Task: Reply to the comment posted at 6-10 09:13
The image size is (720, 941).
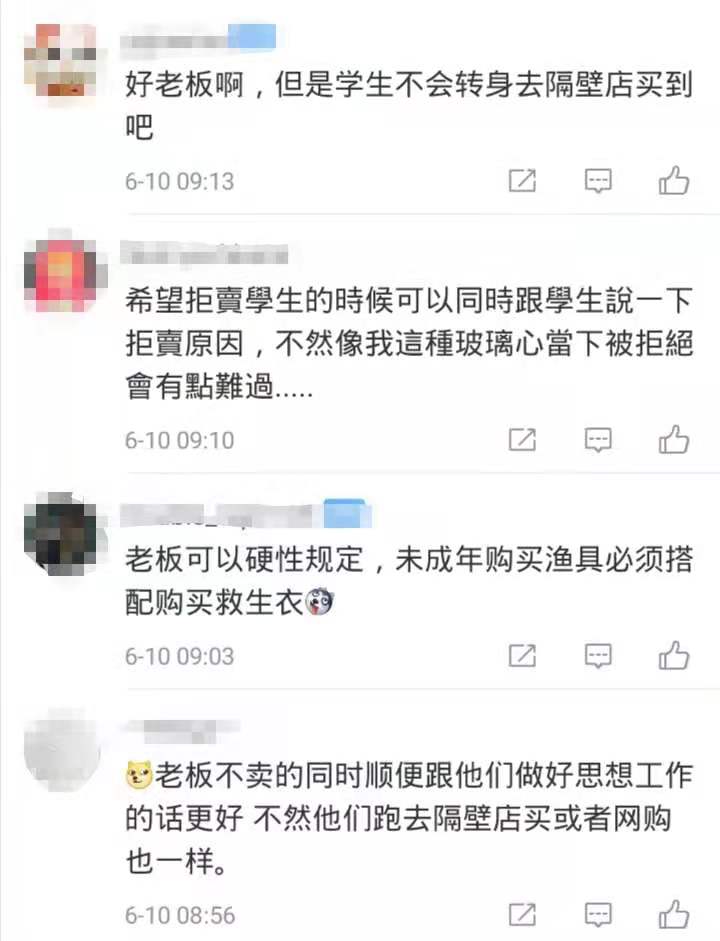Action: coord(598,181)
